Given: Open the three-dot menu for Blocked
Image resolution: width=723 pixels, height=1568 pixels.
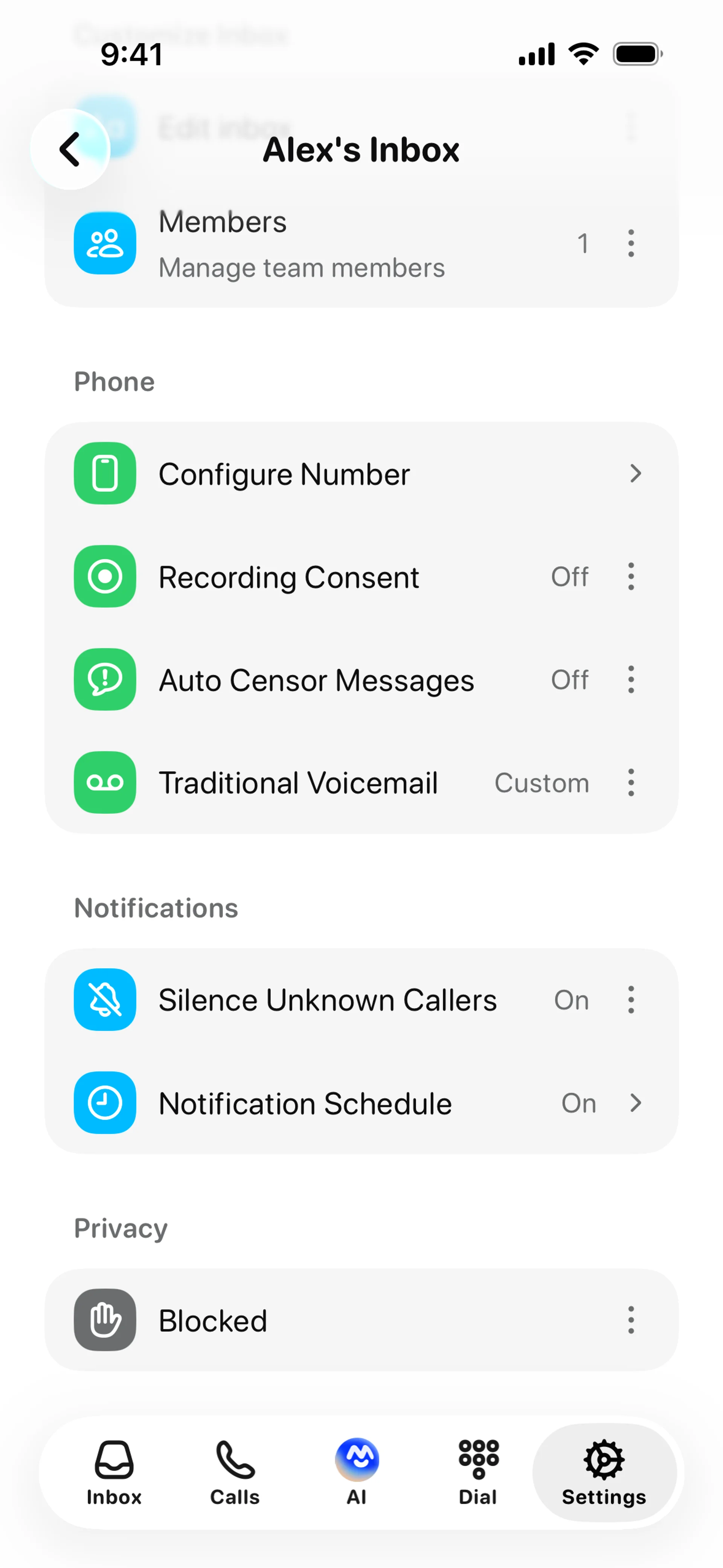Looking at the screenshot, I should pyautogui.click(x=630, y=1320).
